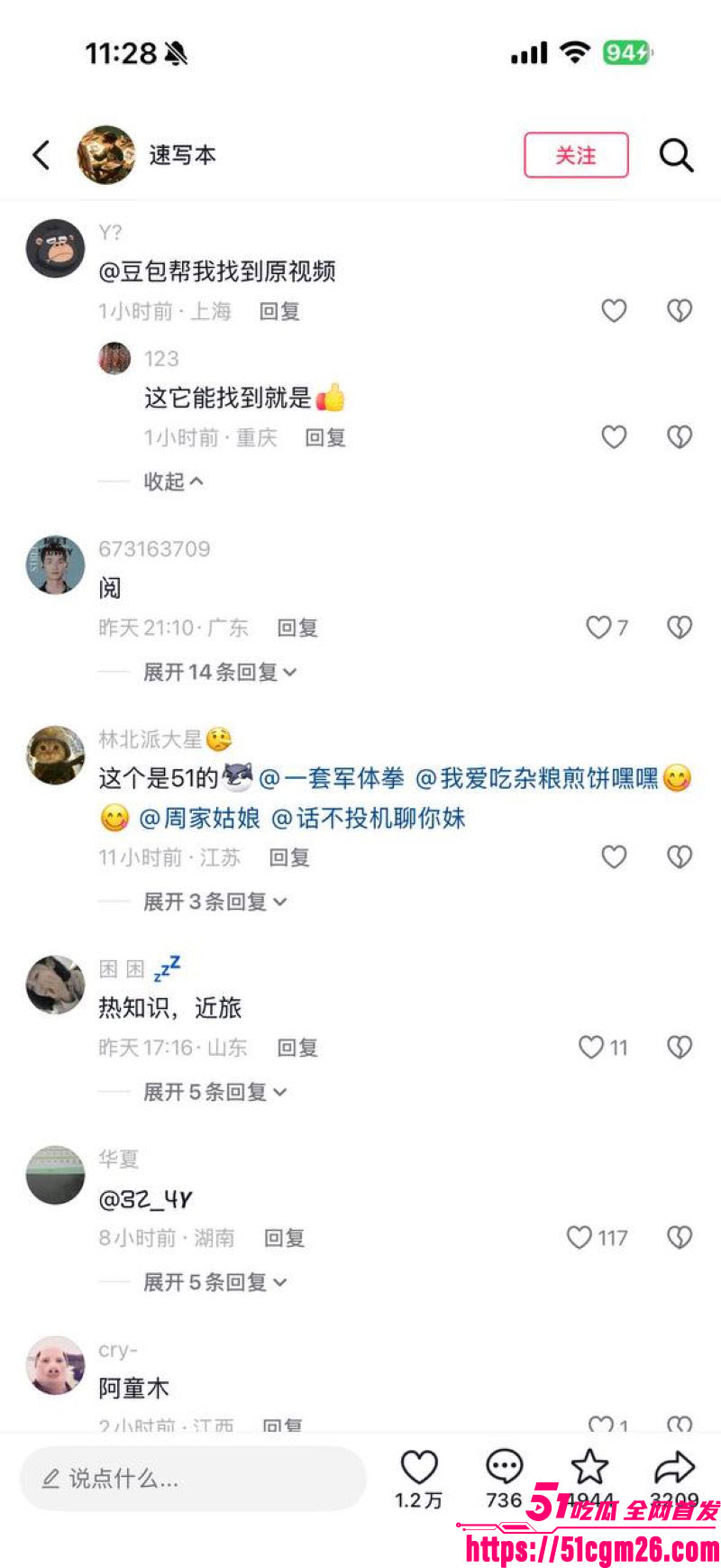Go back using the arrow
The image size is (721, 1568).
41,155
